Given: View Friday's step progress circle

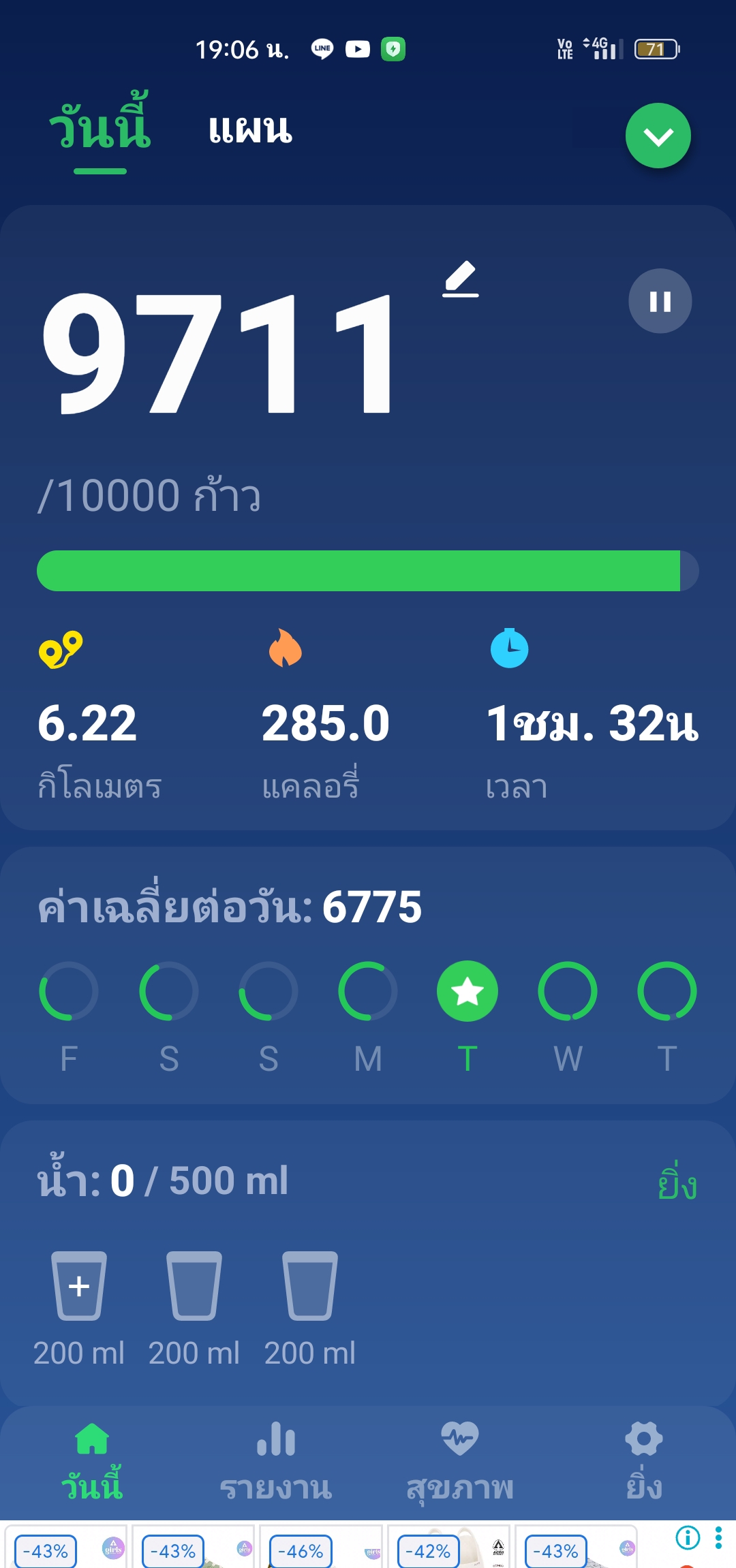Looking at the screenshot, I should coord(69,992).
